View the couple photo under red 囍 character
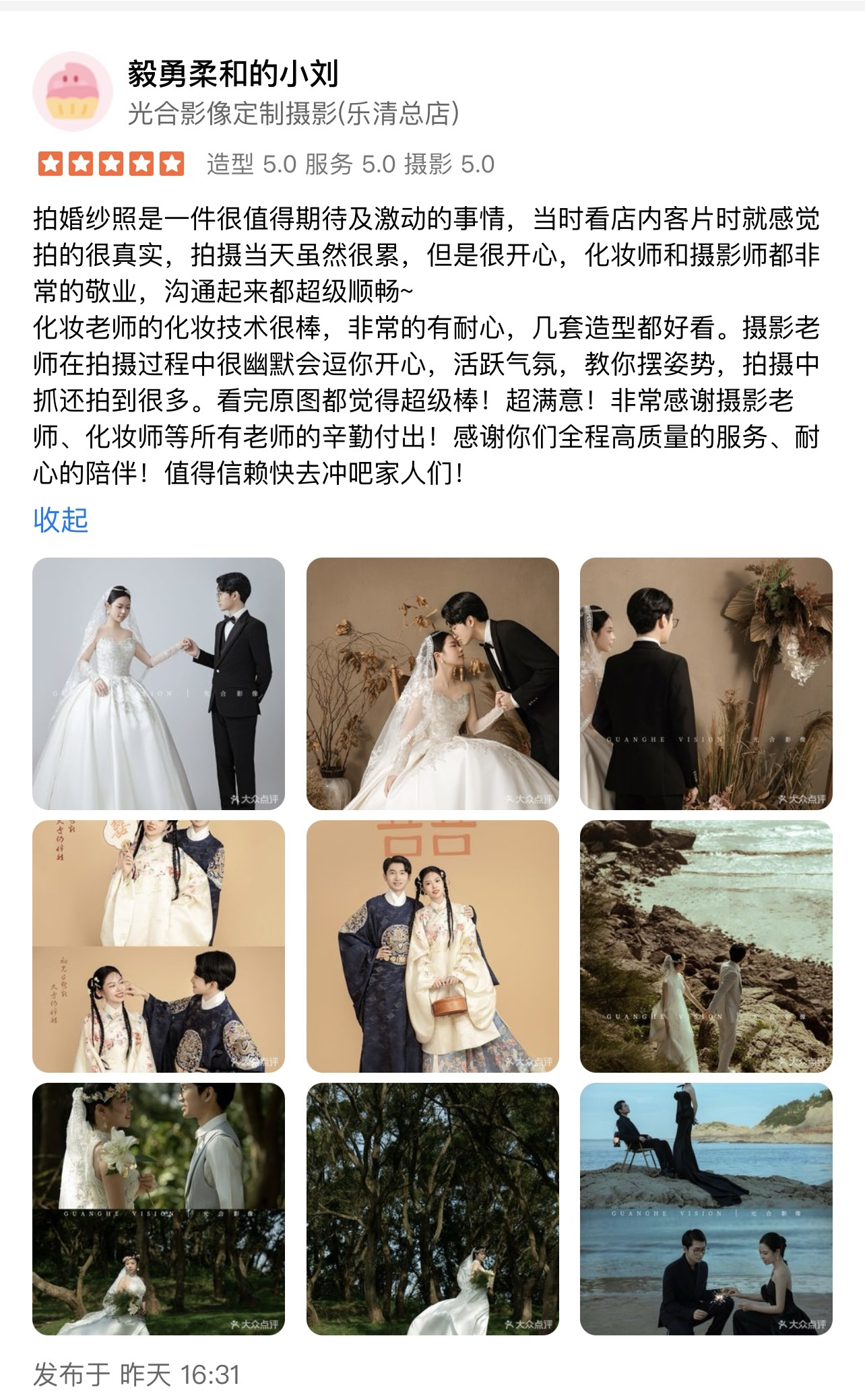Screen dimensions: 865x1400 pyautogui.click(x=433, y=946)
